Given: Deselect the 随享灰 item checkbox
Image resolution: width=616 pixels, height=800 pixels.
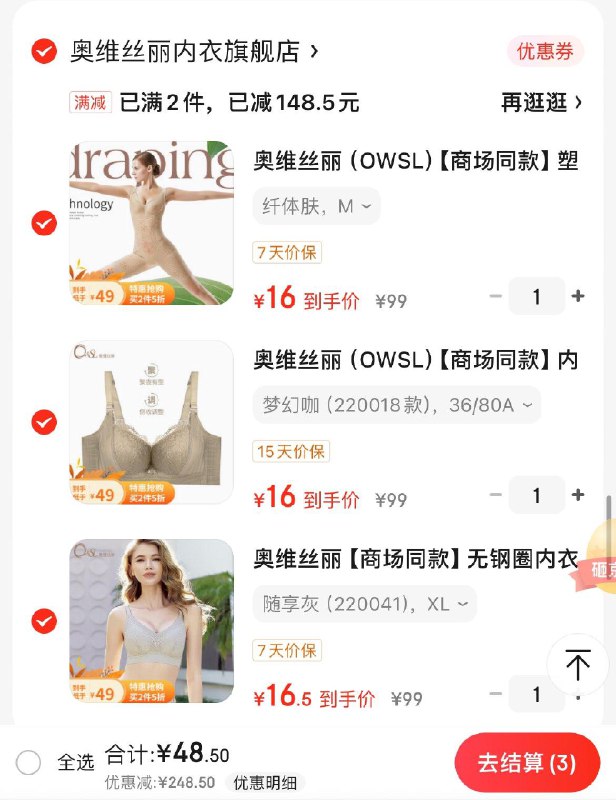Looking at the screenshot, I should [44, 621].
